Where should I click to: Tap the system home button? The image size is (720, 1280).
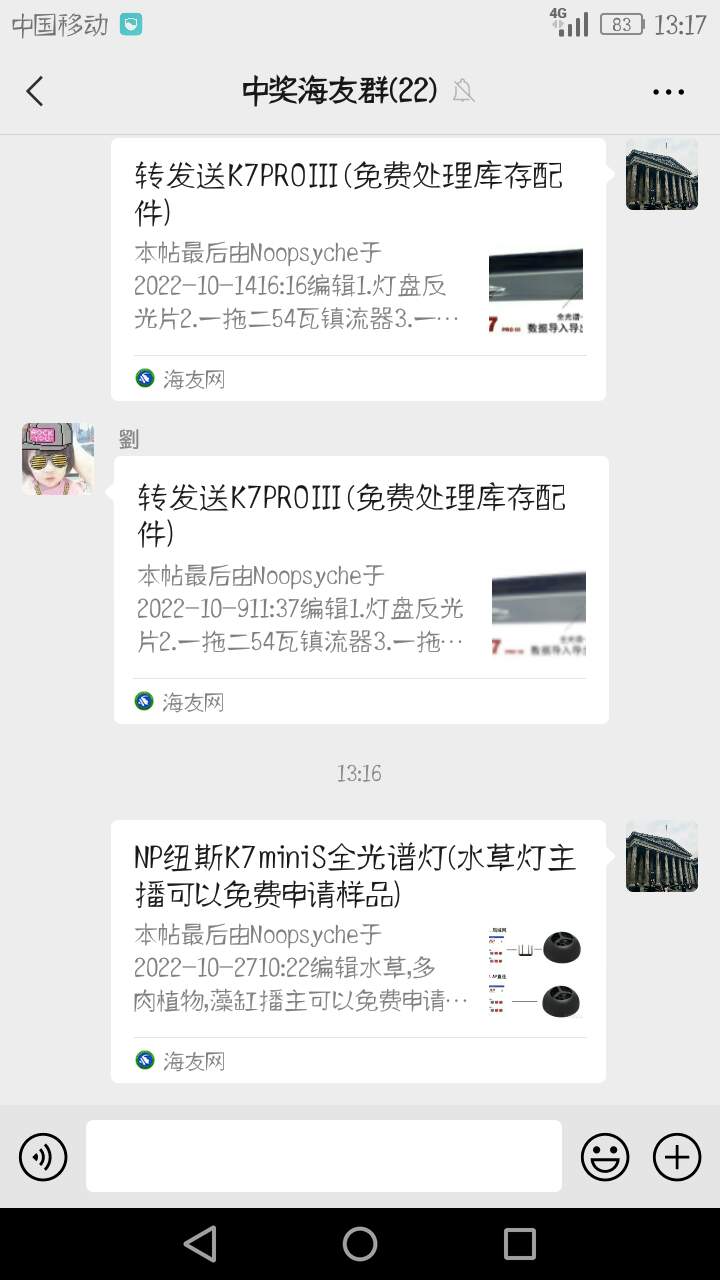click(360, 1244)
